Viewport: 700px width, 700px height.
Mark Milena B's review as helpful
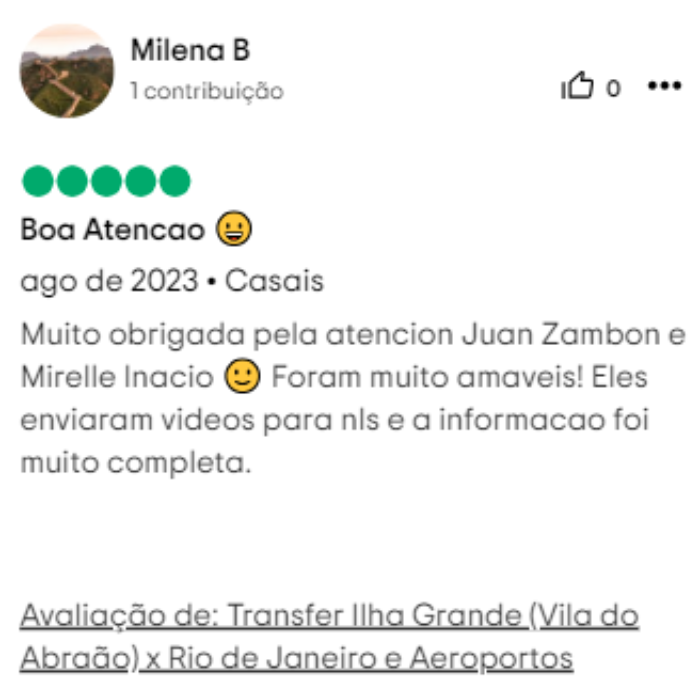(578, 88)
